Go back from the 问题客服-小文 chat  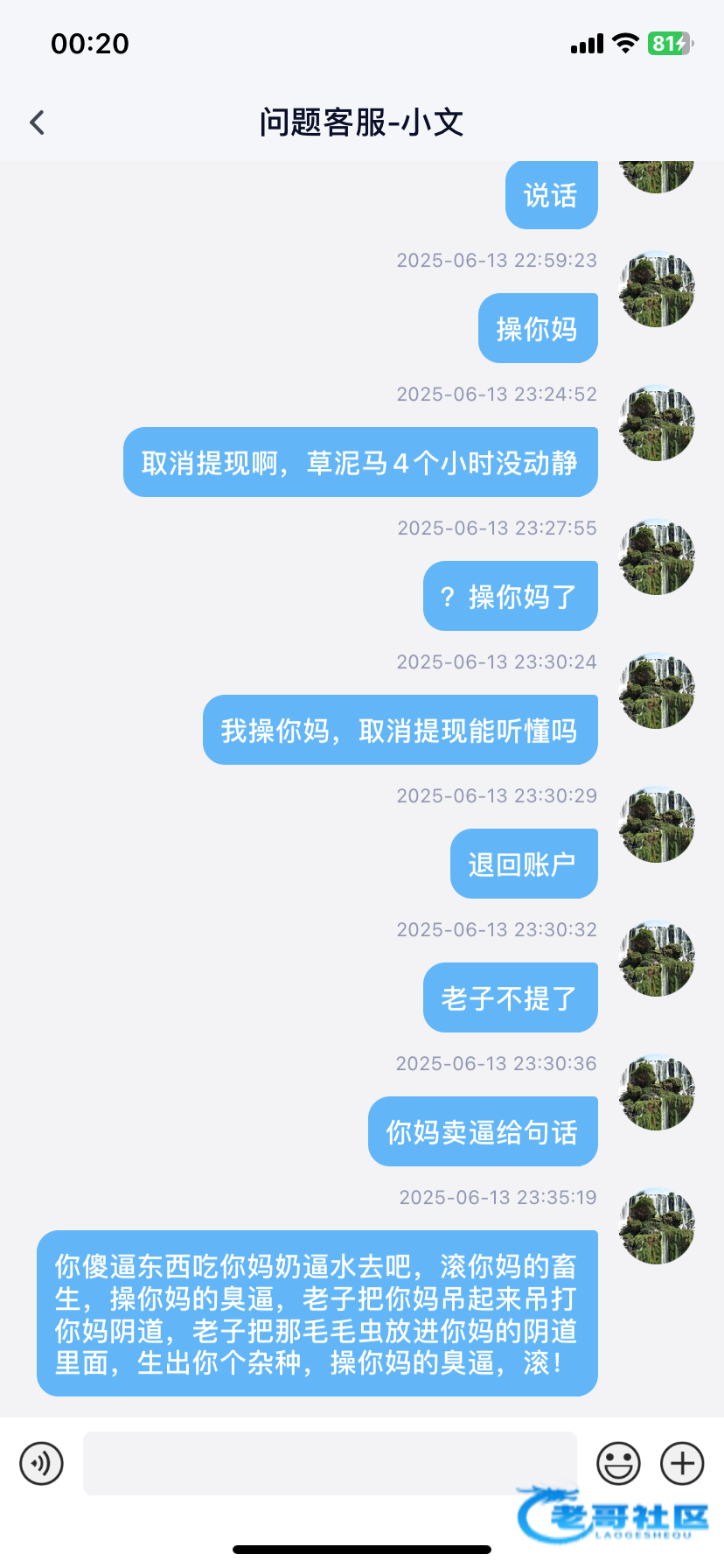[x=37, y=122]
